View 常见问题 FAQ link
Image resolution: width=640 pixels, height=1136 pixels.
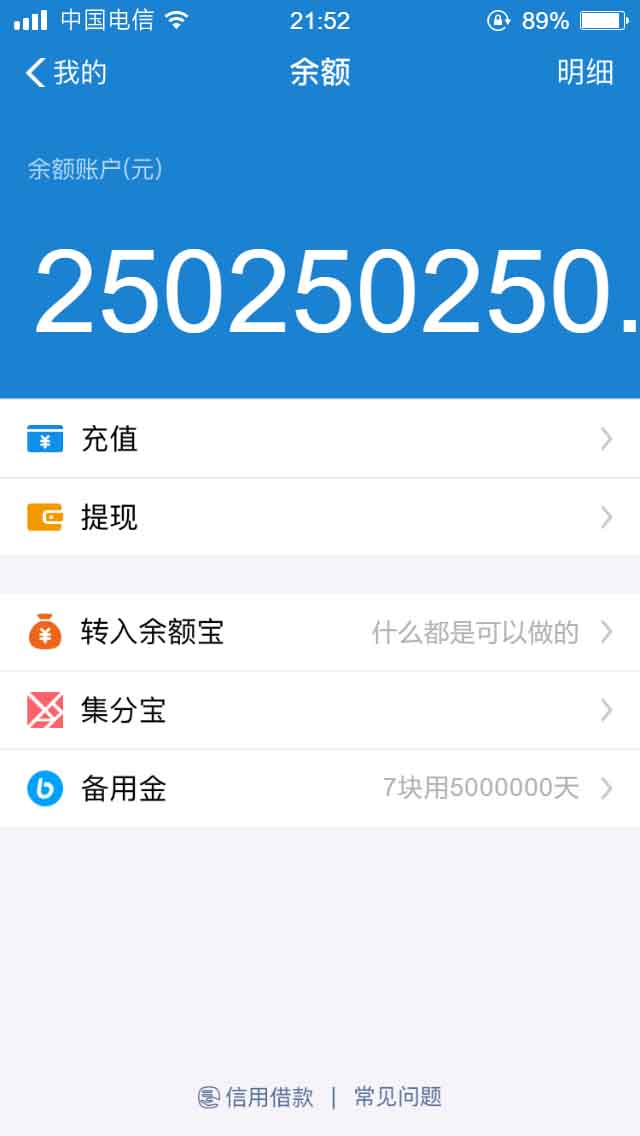pyautogui.click(x=398, y=1097)
